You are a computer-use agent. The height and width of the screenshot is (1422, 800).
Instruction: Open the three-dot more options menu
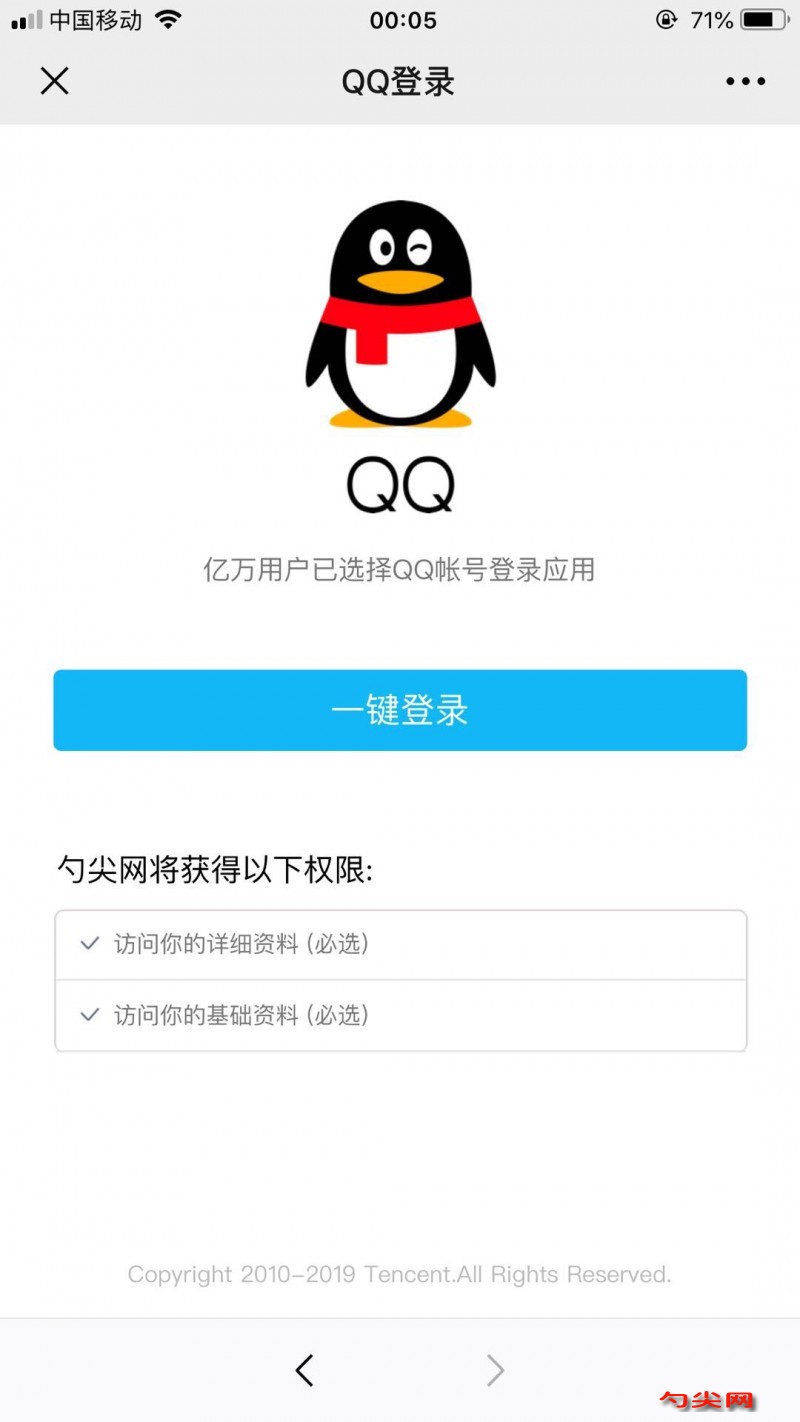point(745,82)
